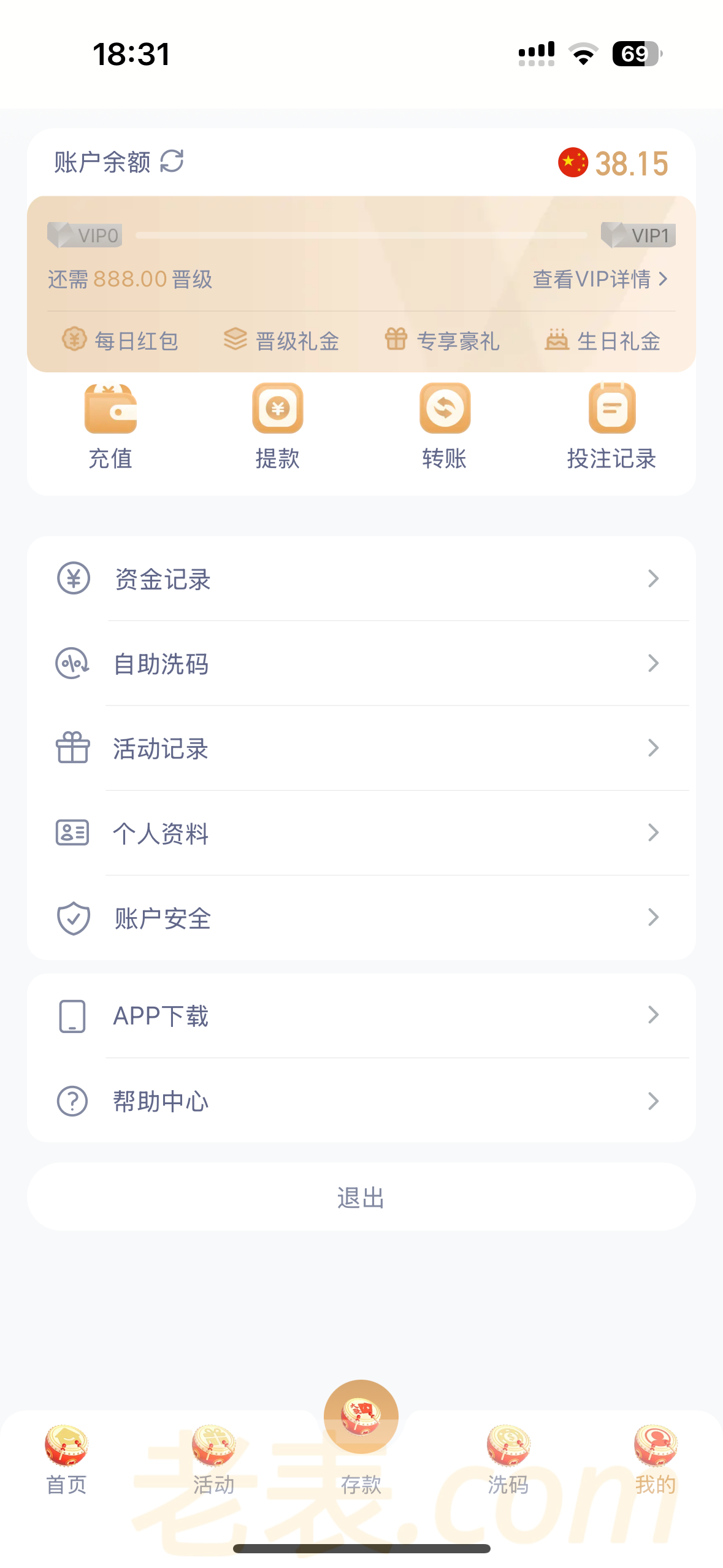Open 晋级礼金 benefit
The height and width of the screenshot is (1568, 723).
point(281,340)
